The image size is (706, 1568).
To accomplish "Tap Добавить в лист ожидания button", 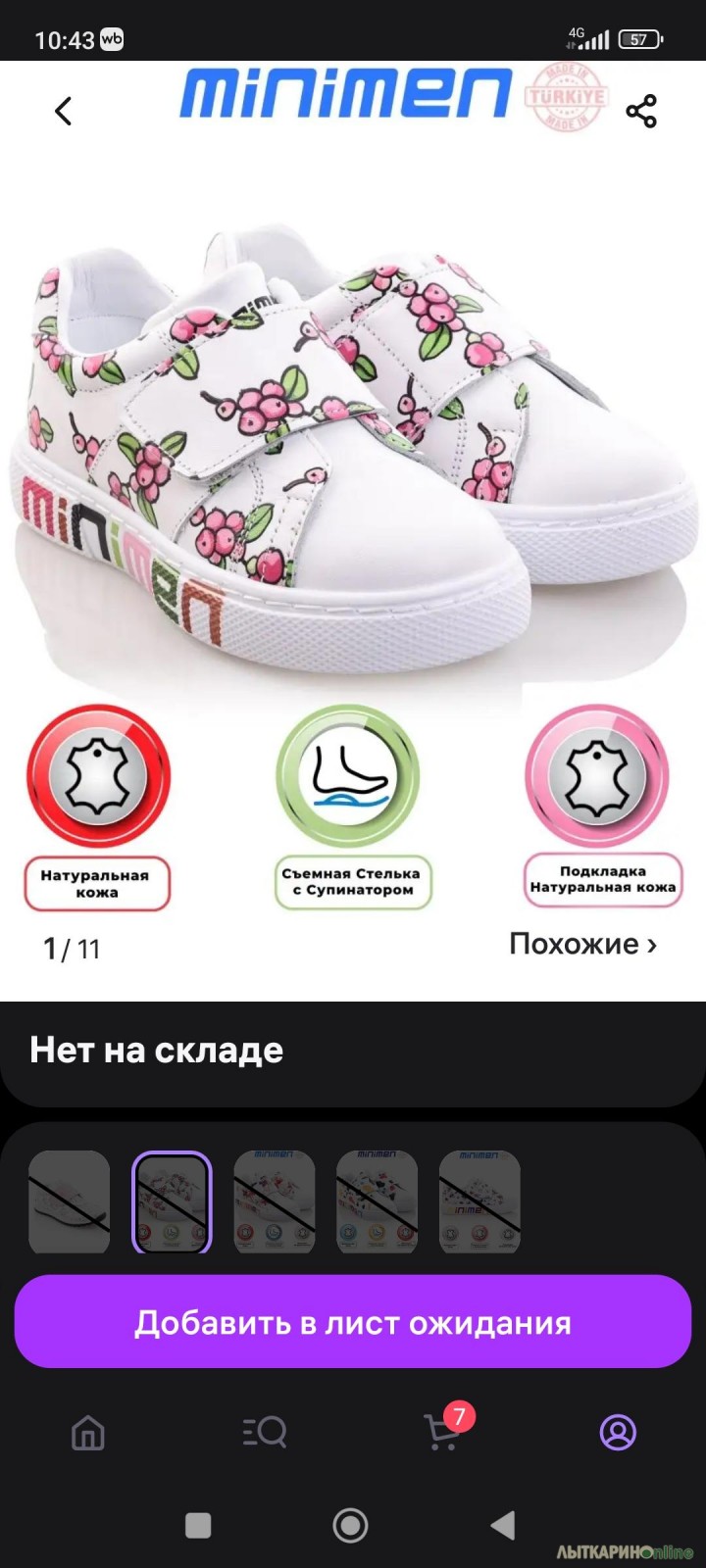I will point(353,1321).
